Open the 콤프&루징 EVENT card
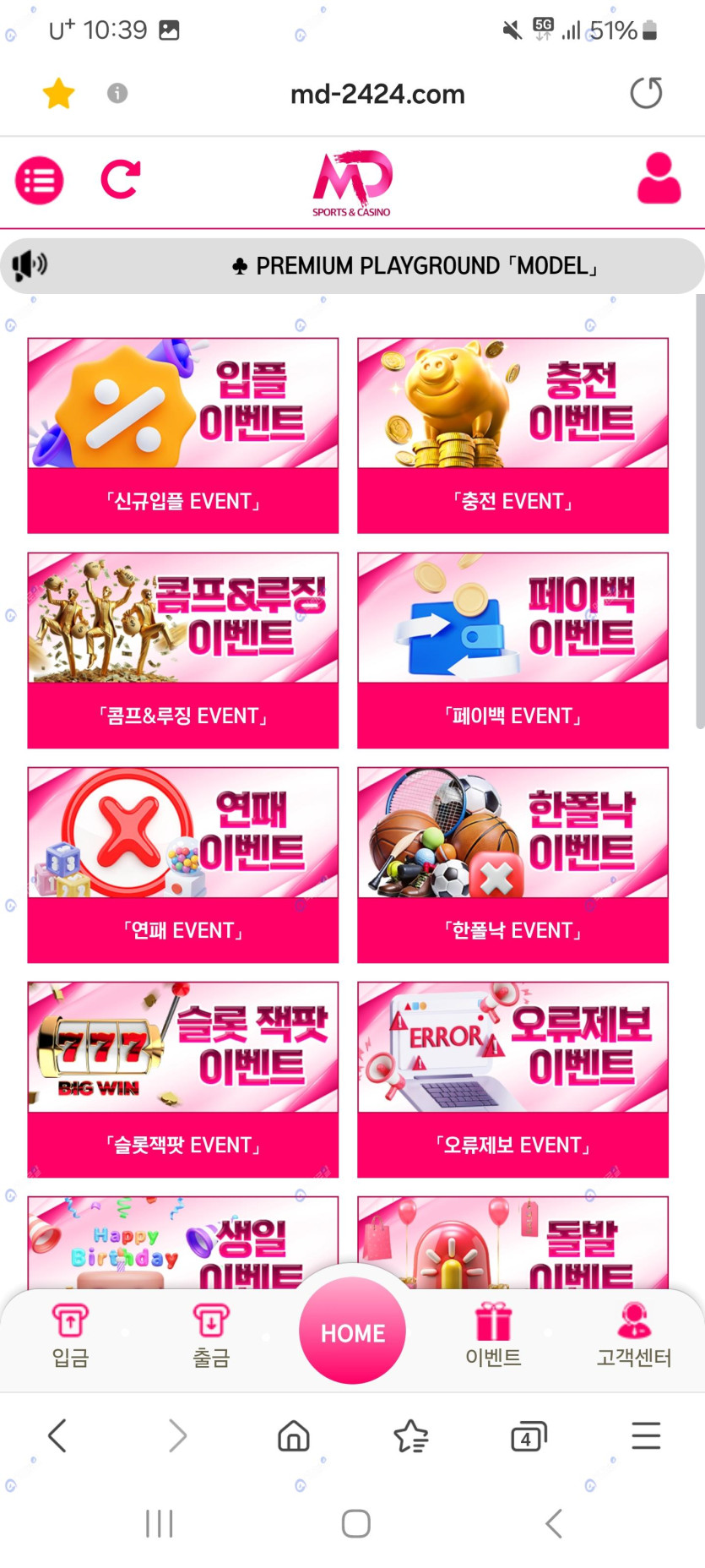Image resolution: width=705 pixels, height=1568 pixels. click(x=182, y=650)
